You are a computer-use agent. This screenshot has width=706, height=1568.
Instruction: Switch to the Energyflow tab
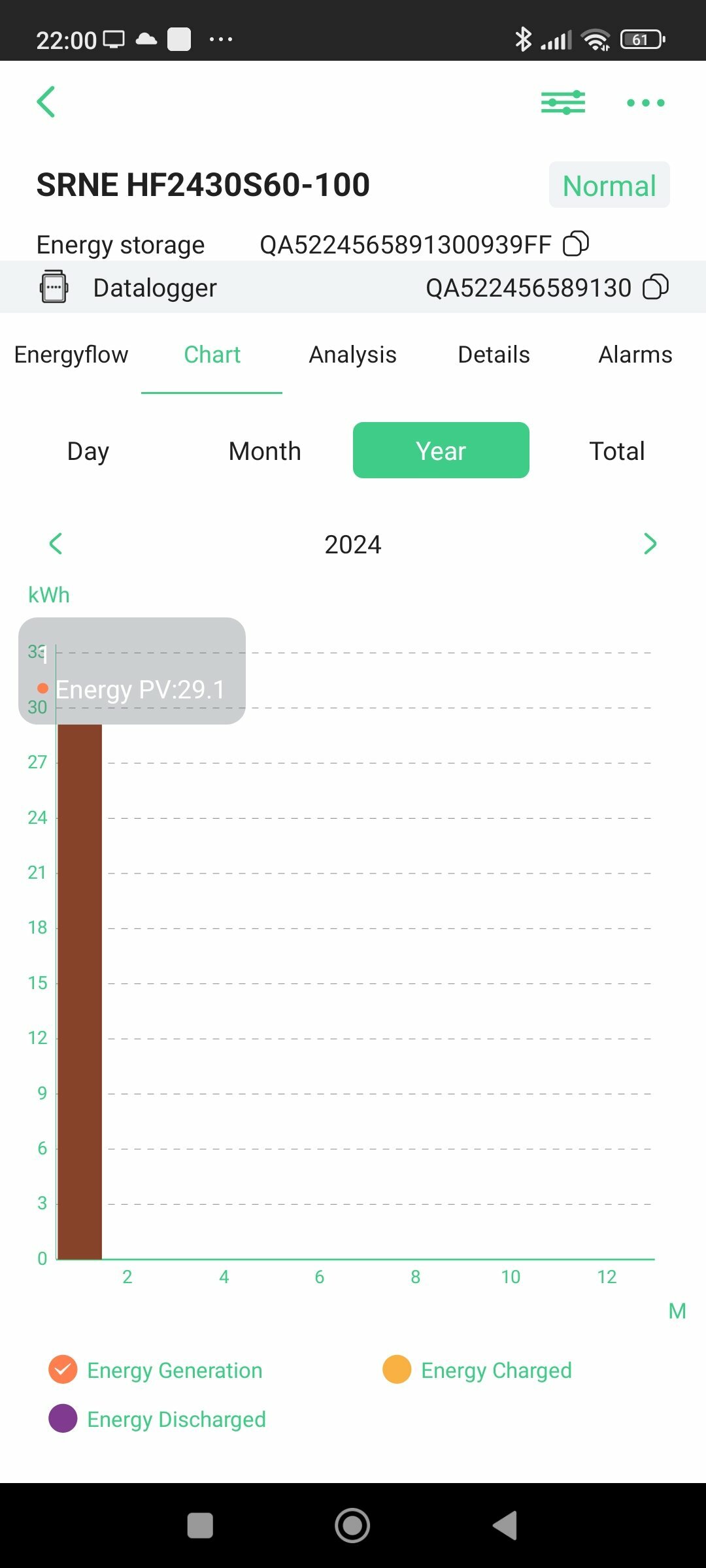[71, 355]
